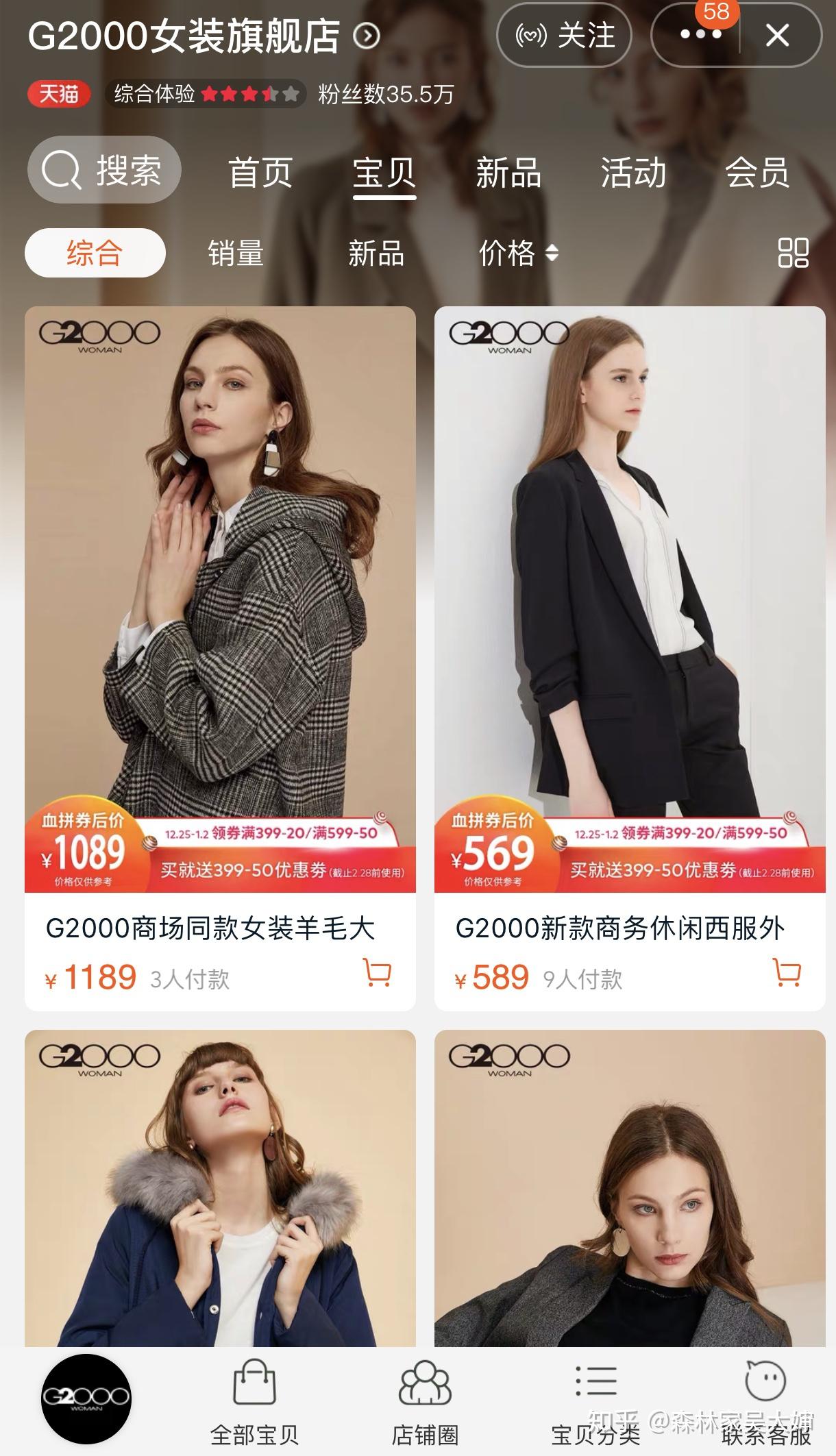Open the three-dot more options menu
Image resolution: width=836 pixels, height=1456 pixels.
tap(700, 34)
